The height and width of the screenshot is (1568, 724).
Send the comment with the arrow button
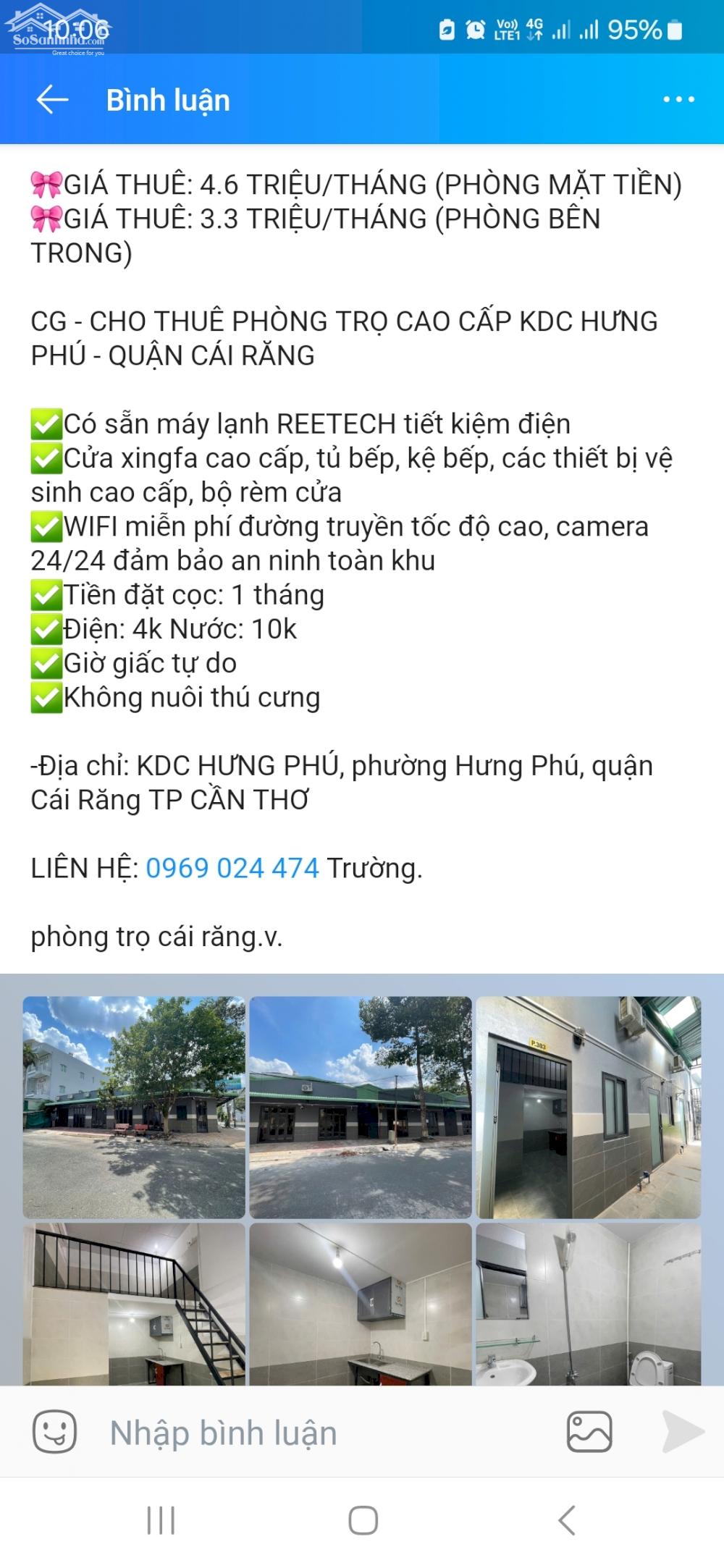[683, 1431]
